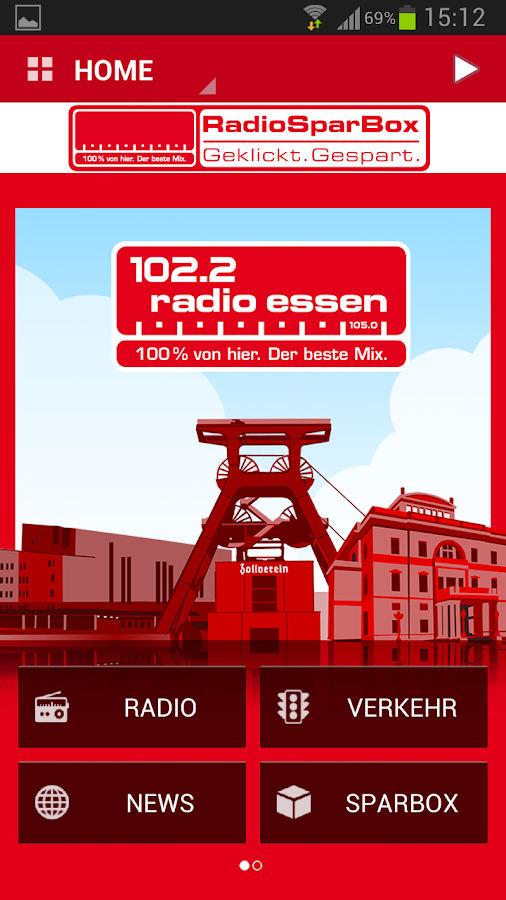506x900 pixels.
Task: Open the RADIO section
Action: (132, 707)
